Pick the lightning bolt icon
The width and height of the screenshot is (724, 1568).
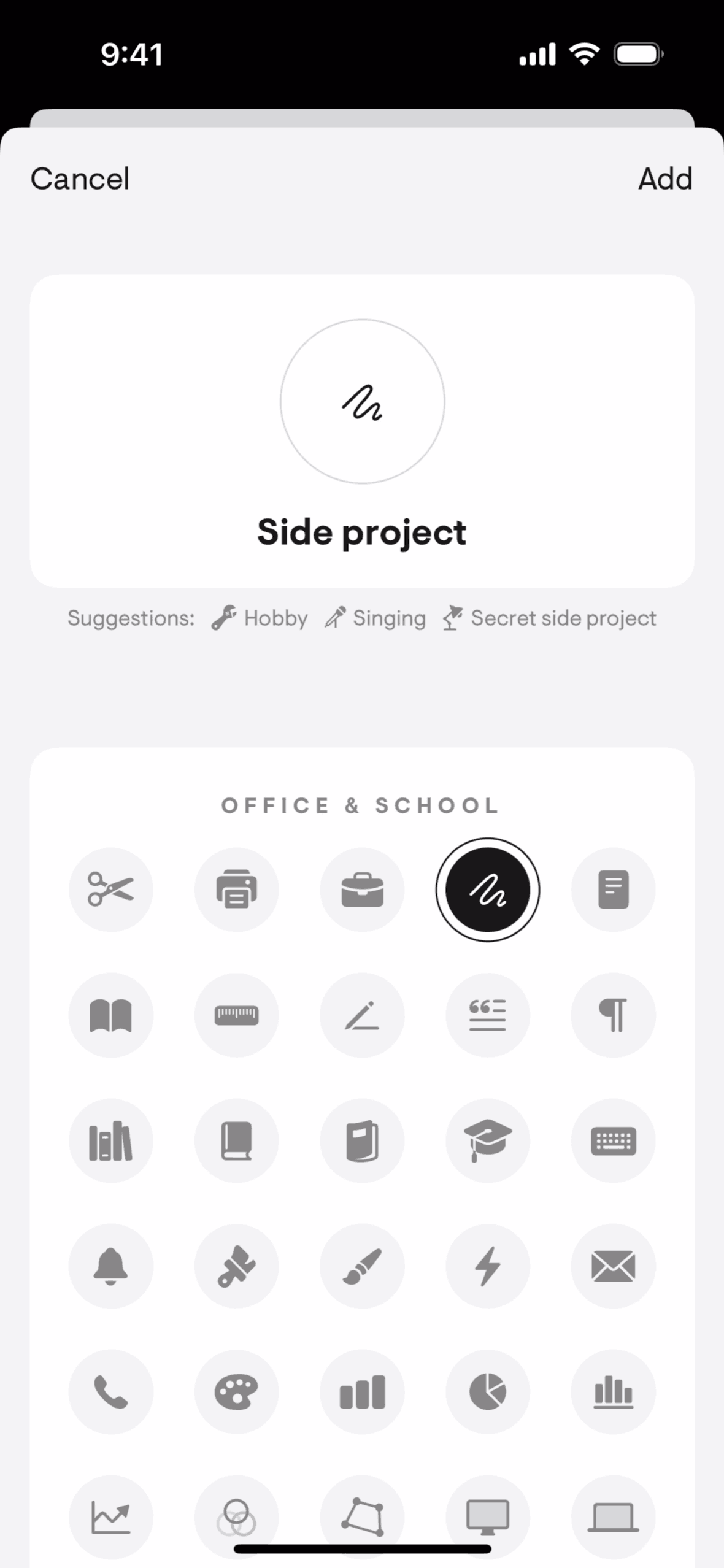pos(488,1266)
